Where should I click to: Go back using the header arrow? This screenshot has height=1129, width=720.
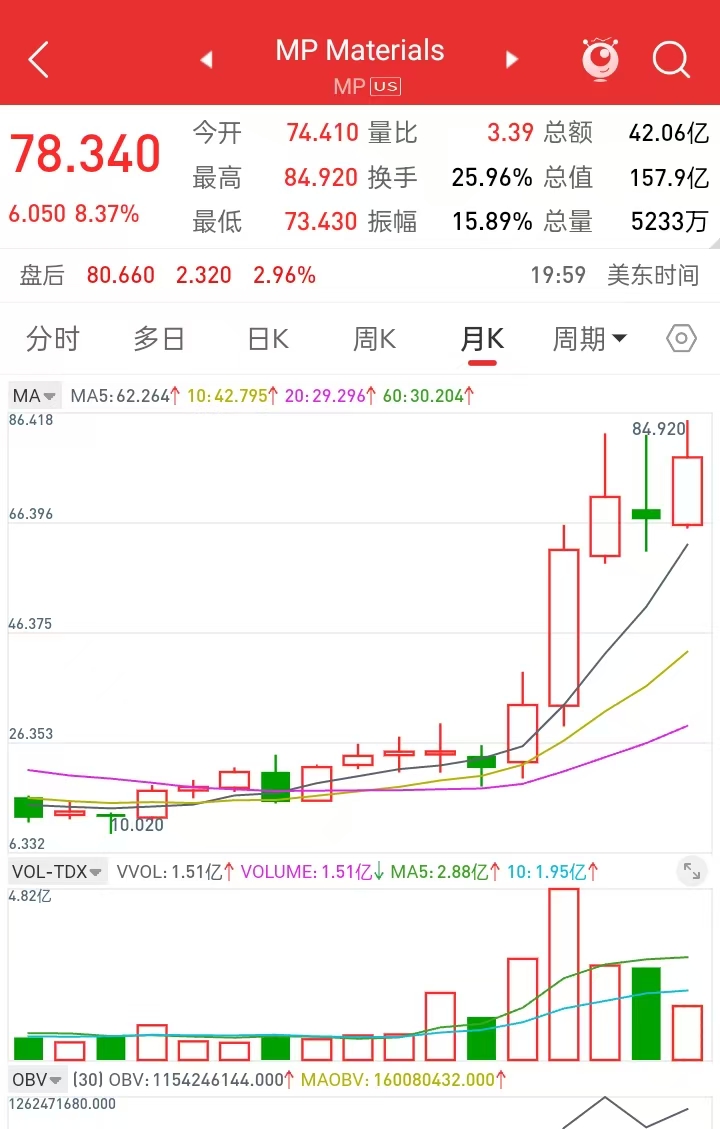[38, 60]
